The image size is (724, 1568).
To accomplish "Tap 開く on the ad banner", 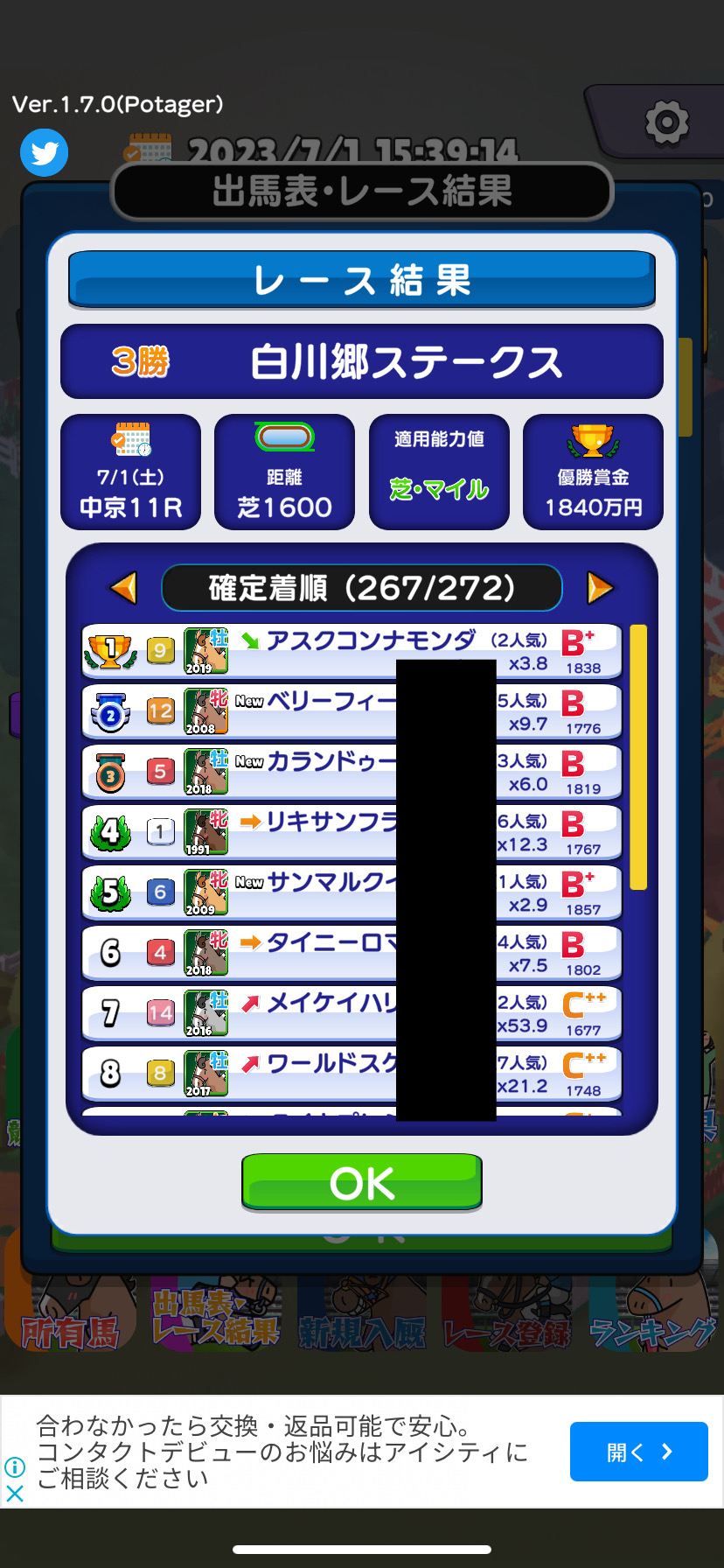I will point(639,1452).
